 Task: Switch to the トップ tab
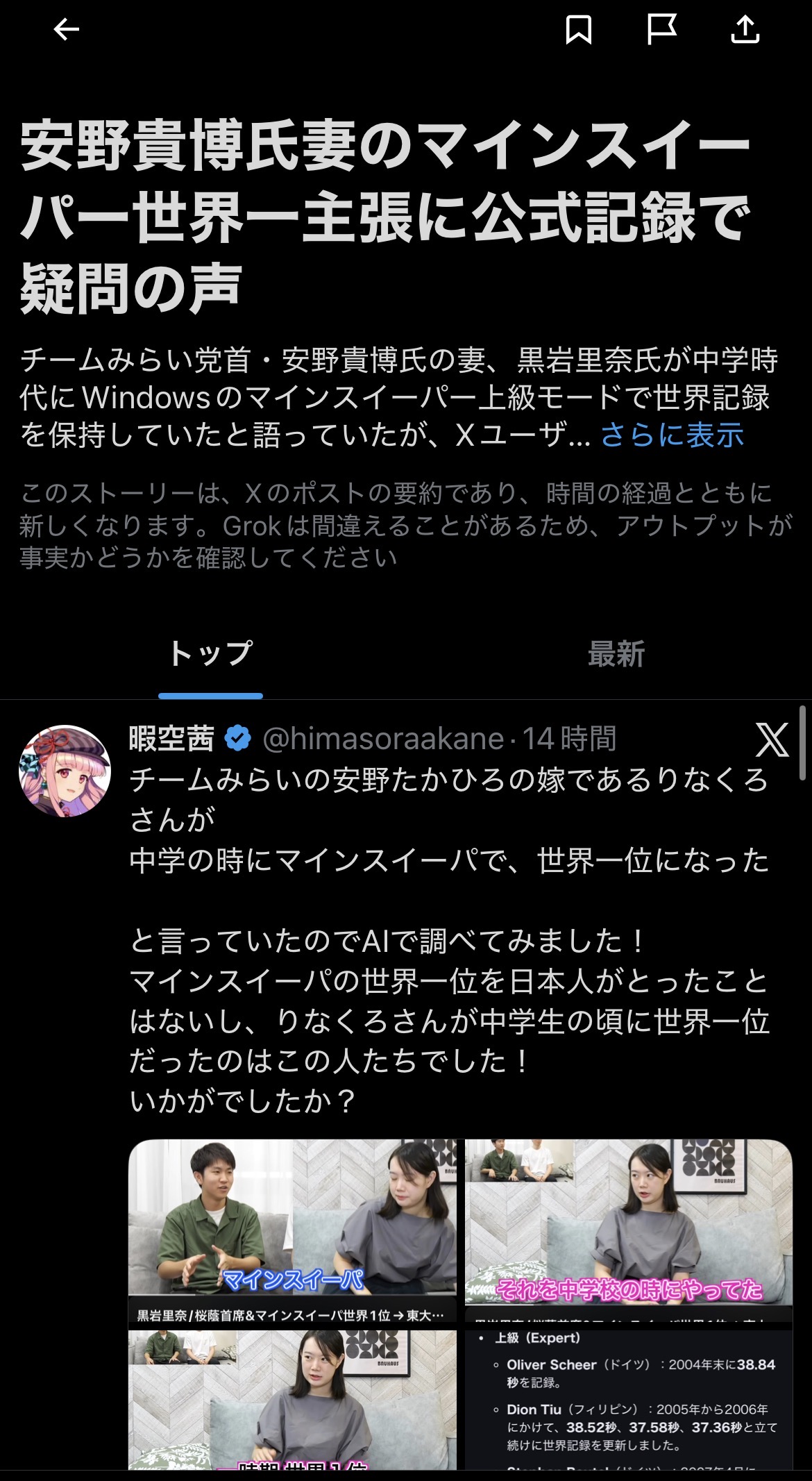[x=210, y=654]
